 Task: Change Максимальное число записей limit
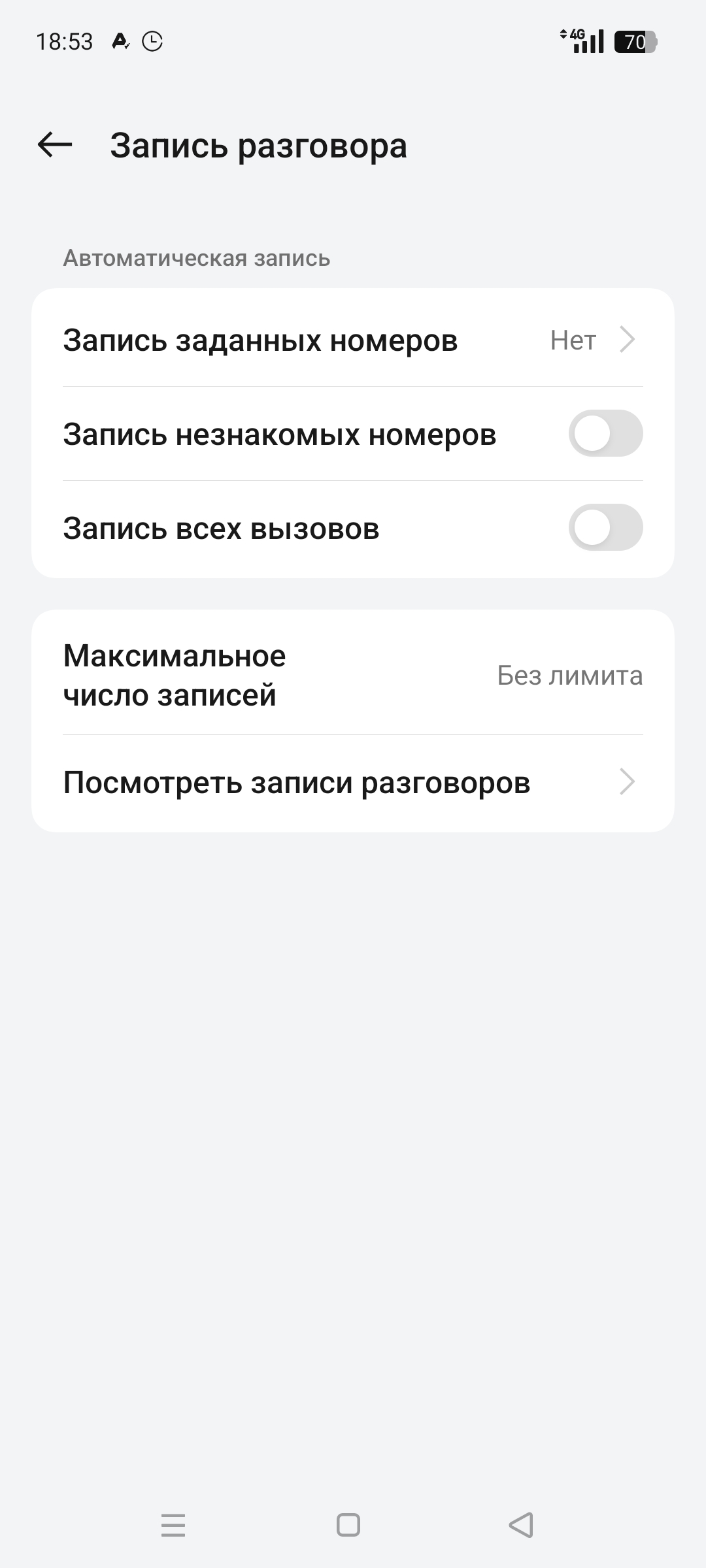[353, 675]
